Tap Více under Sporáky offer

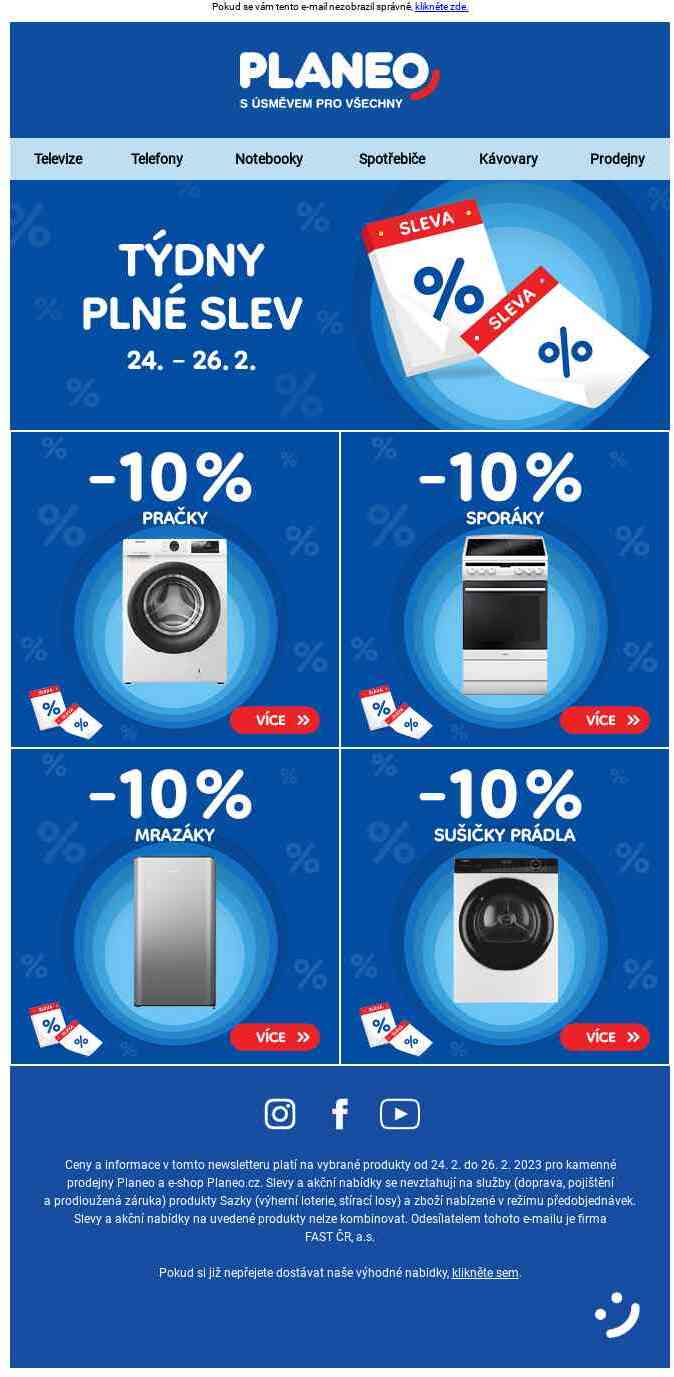604,720
